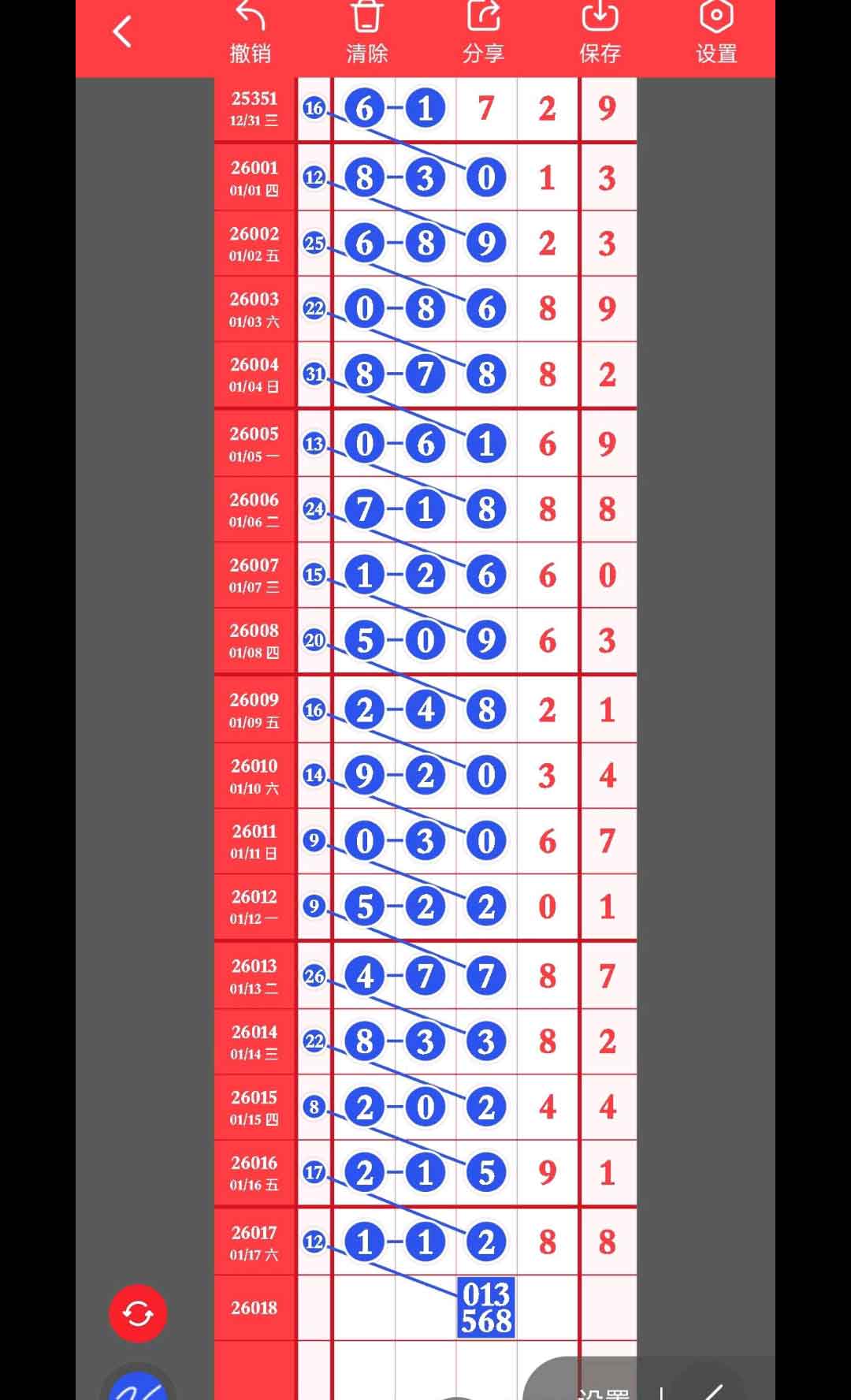
Task: Clear all markings with 清除
Action: pos(366,33)
